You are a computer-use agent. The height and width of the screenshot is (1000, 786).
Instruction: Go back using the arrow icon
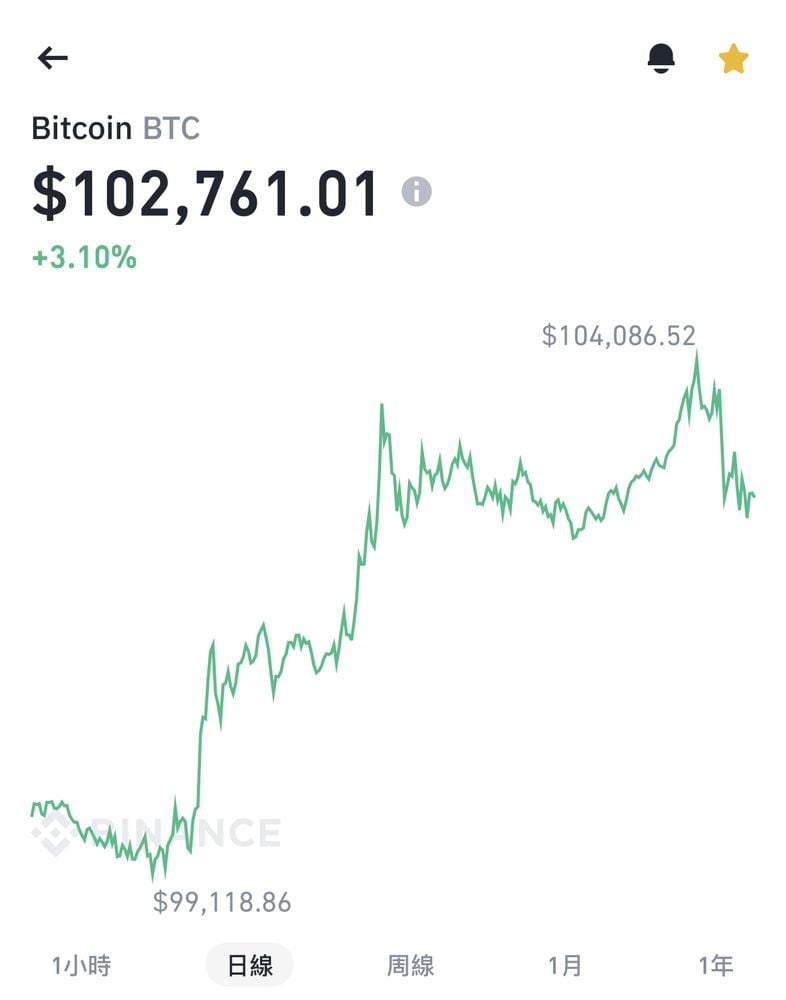click(52, 58)
